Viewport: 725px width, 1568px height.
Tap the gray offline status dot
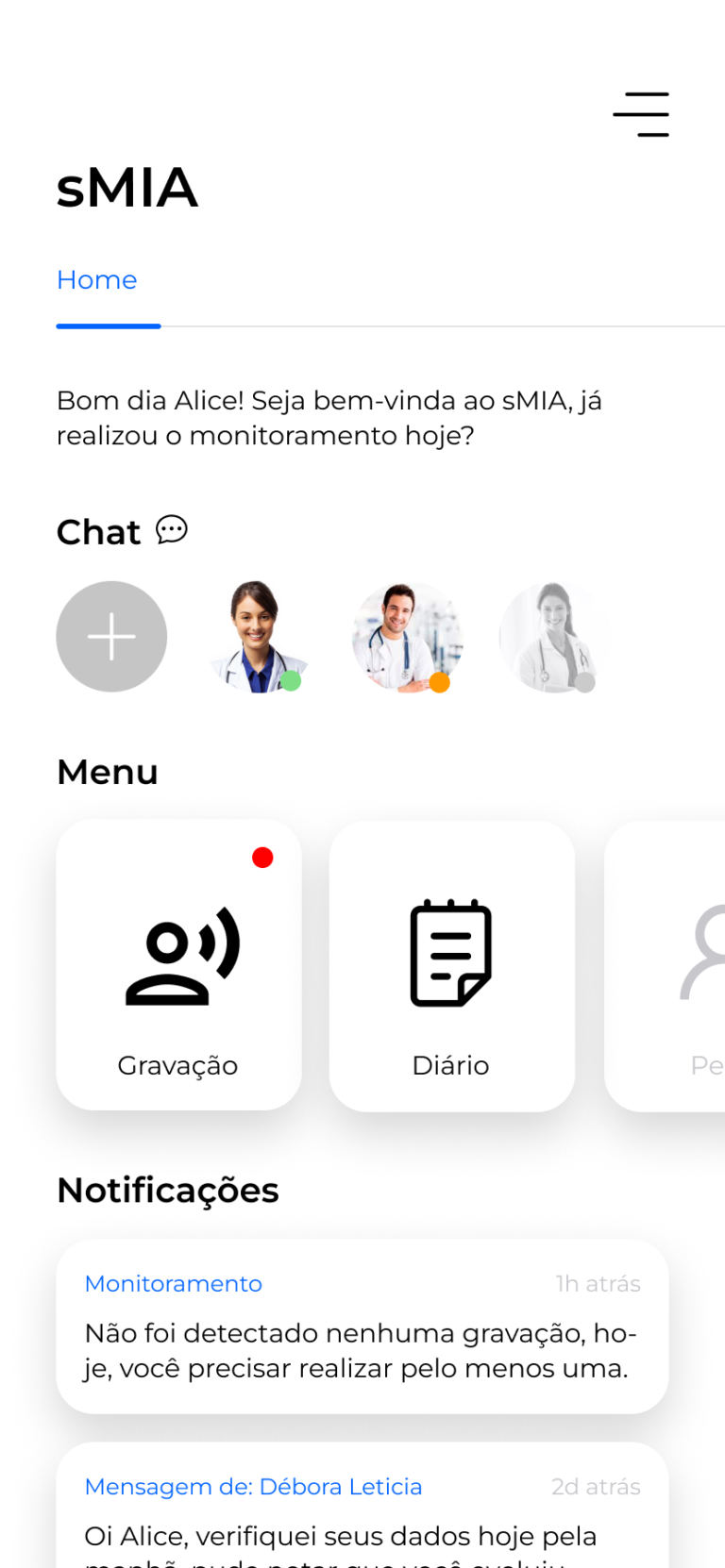click(585, 683)
